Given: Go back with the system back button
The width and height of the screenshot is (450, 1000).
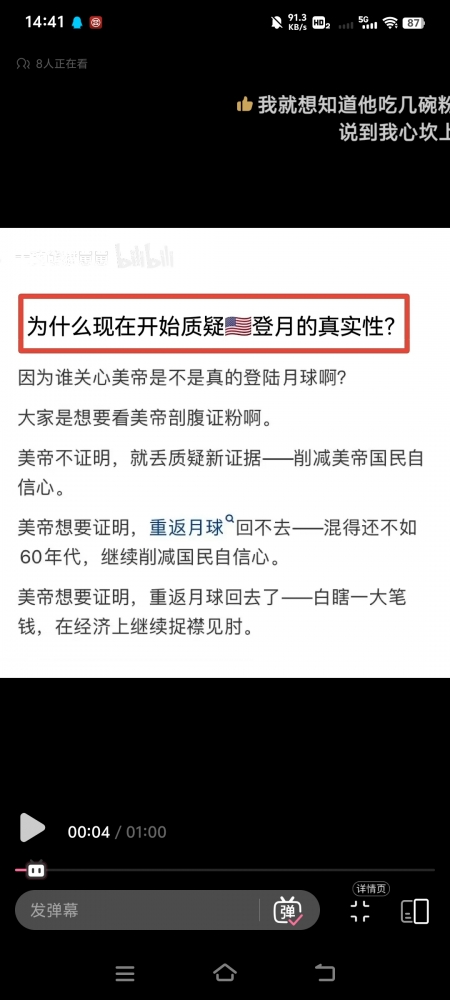Looking at the screenshot, I should point(325,972).
